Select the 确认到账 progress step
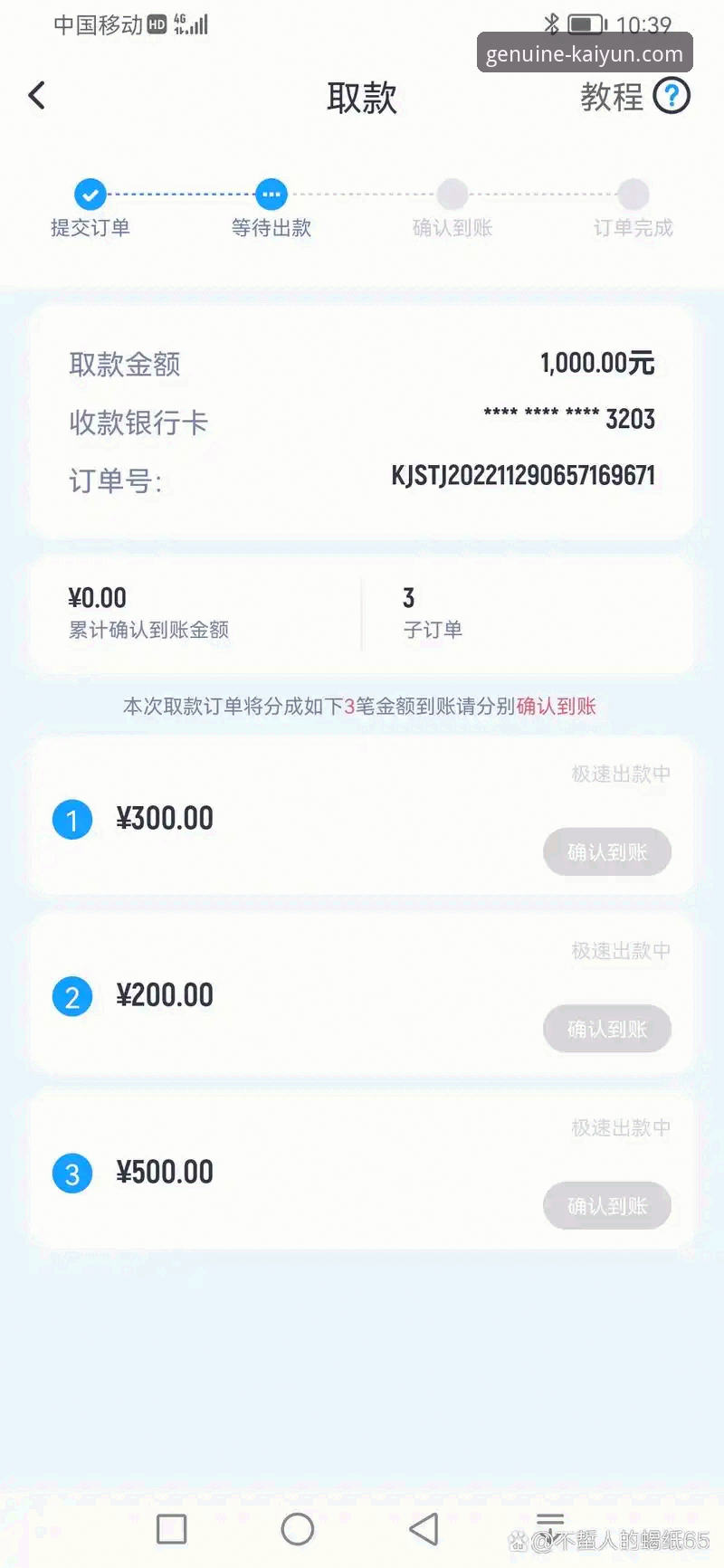 (x=452, y=193)
